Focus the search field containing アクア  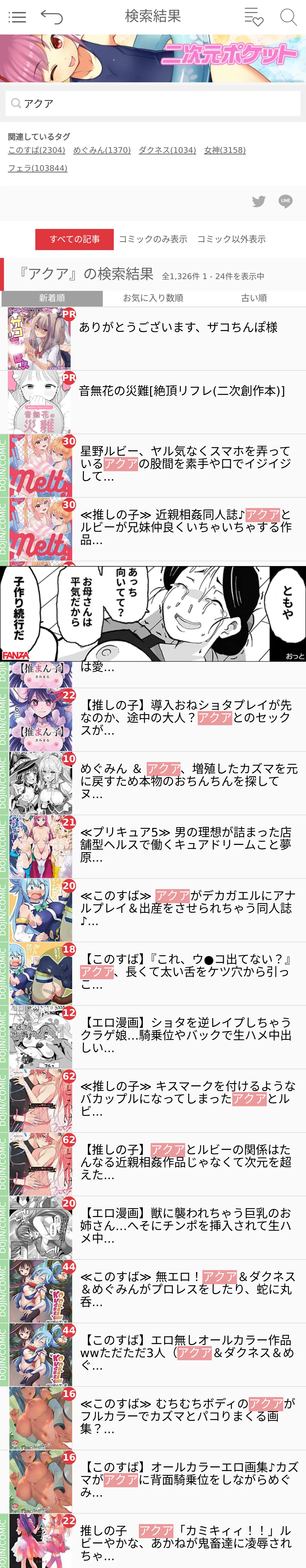click(x=153, y=103)
